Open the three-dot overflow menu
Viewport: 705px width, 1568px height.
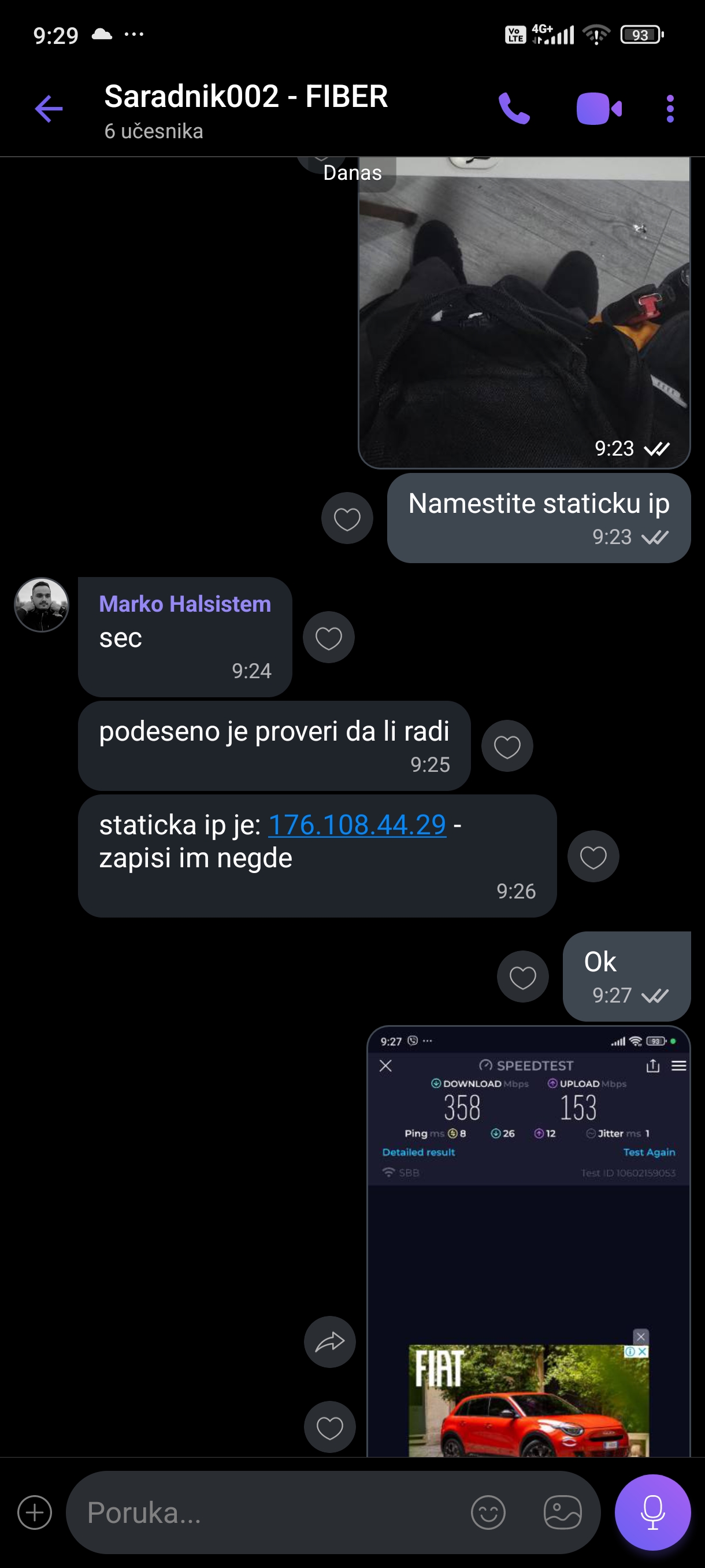pyautogui.click(x=670, y=110)
